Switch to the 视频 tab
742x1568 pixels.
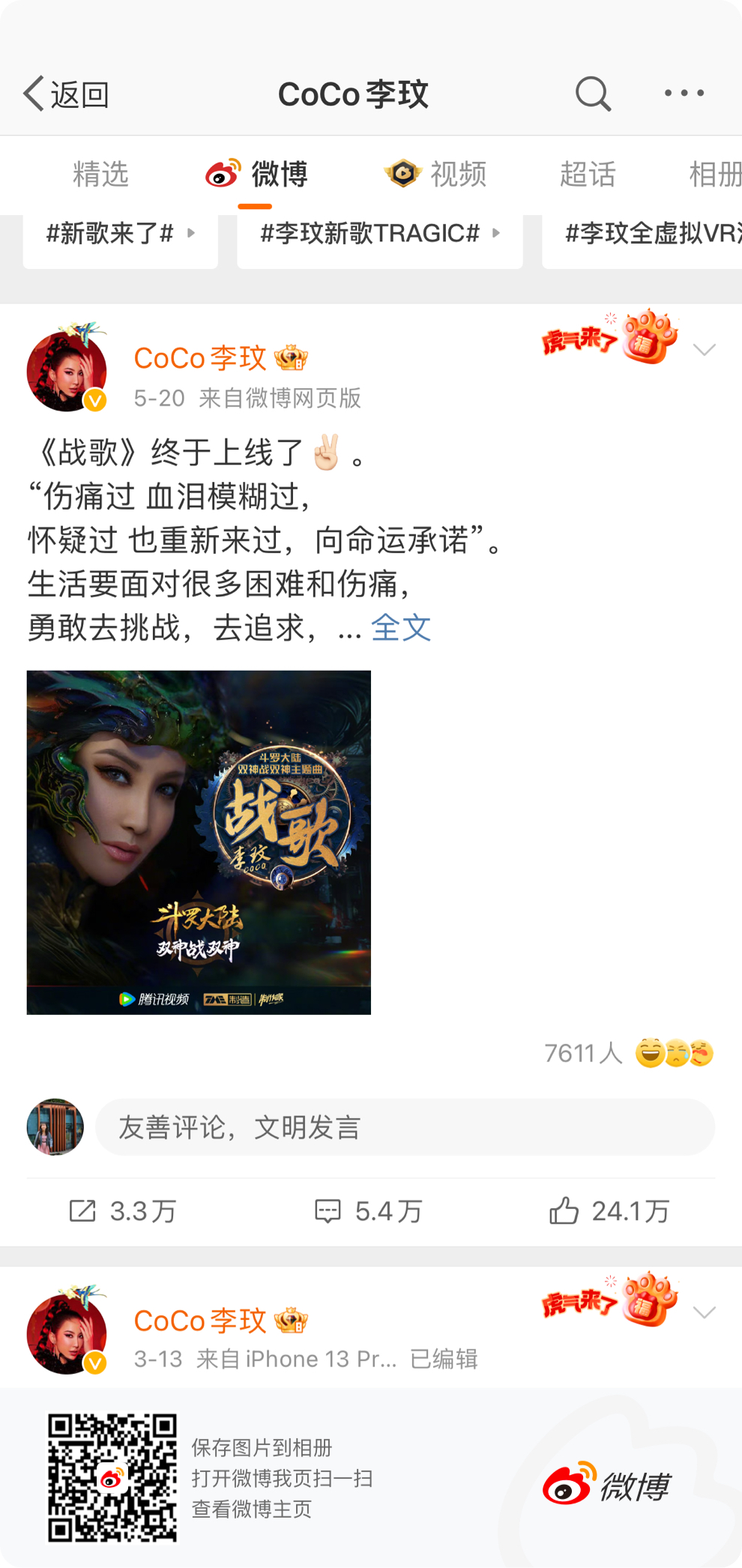436,175
